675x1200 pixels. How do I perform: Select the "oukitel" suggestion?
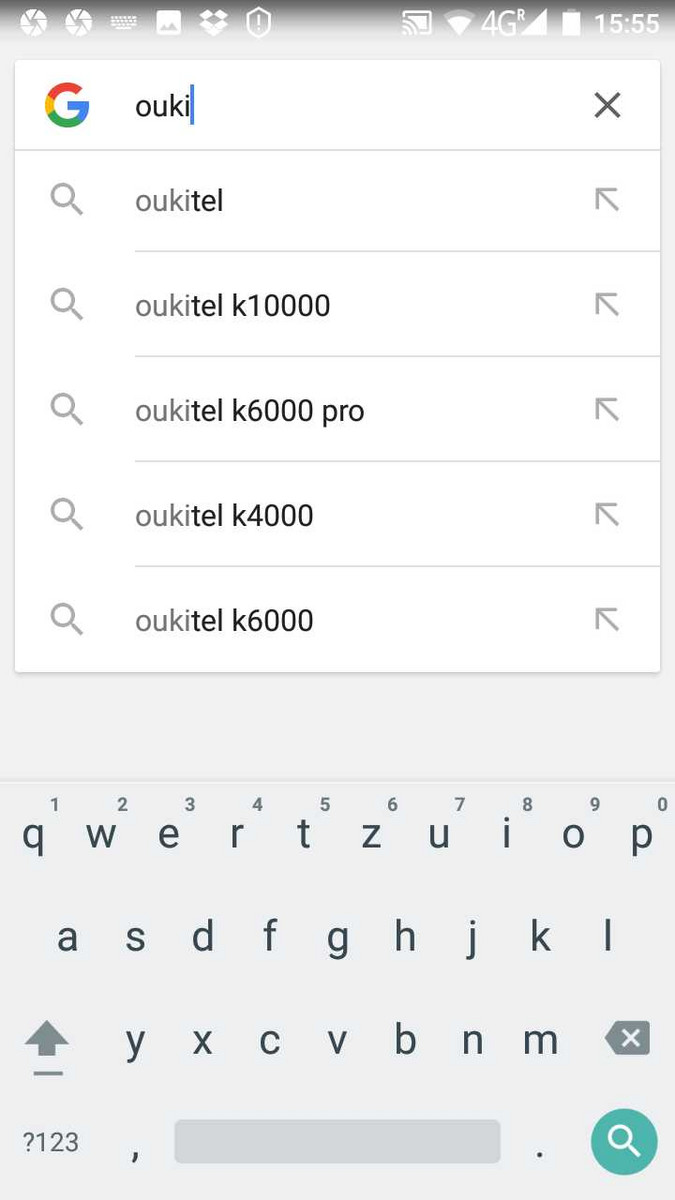point(337,201)
